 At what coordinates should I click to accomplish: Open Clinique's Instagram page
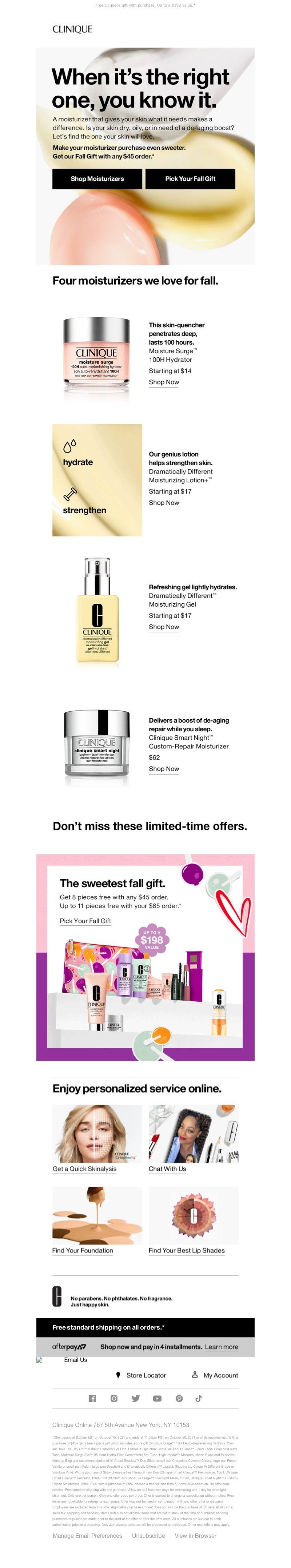114,1398
